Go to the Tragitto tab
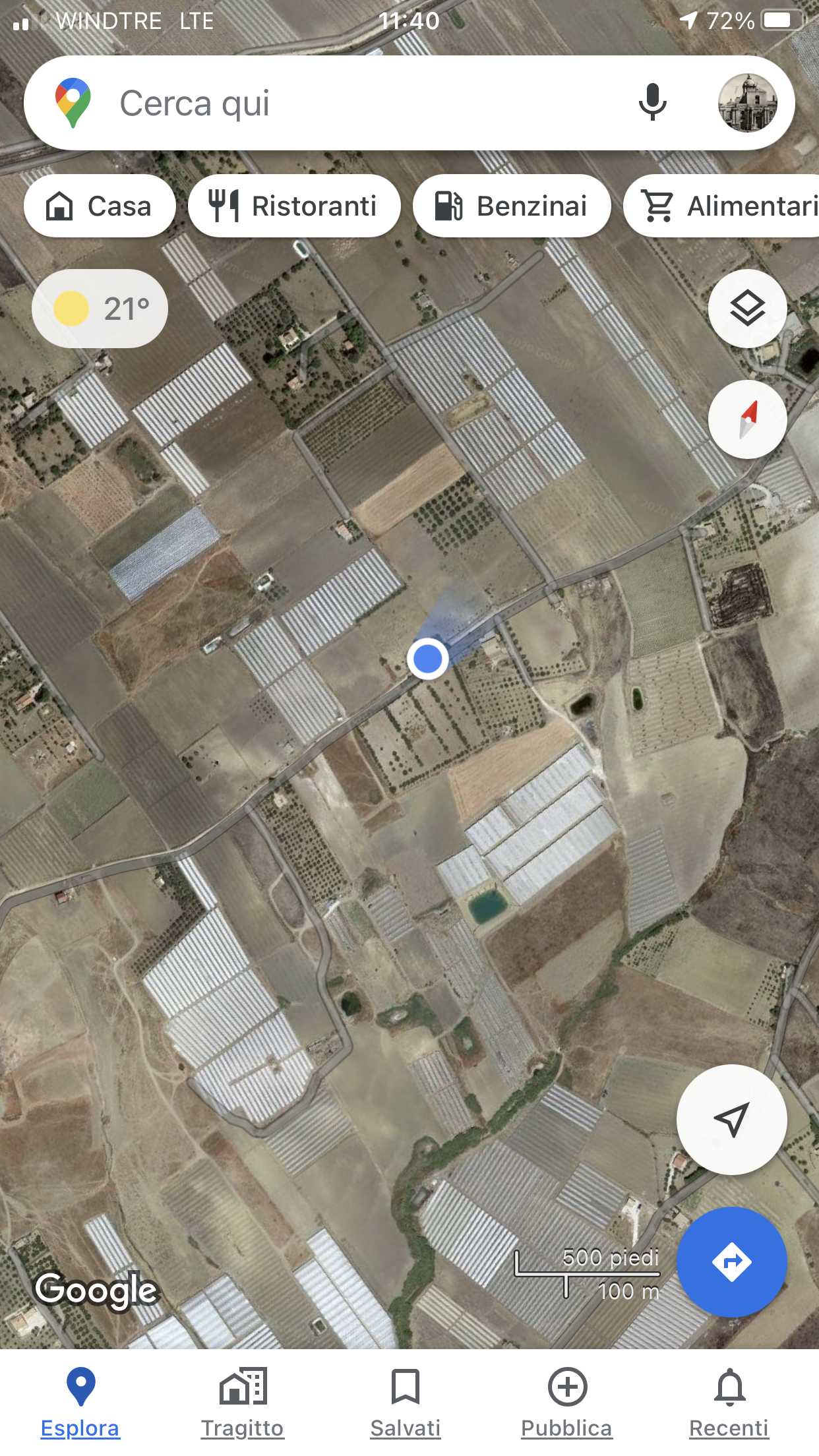The height and width of the screenshot is (1456, 819). (x=243, y=1402)
